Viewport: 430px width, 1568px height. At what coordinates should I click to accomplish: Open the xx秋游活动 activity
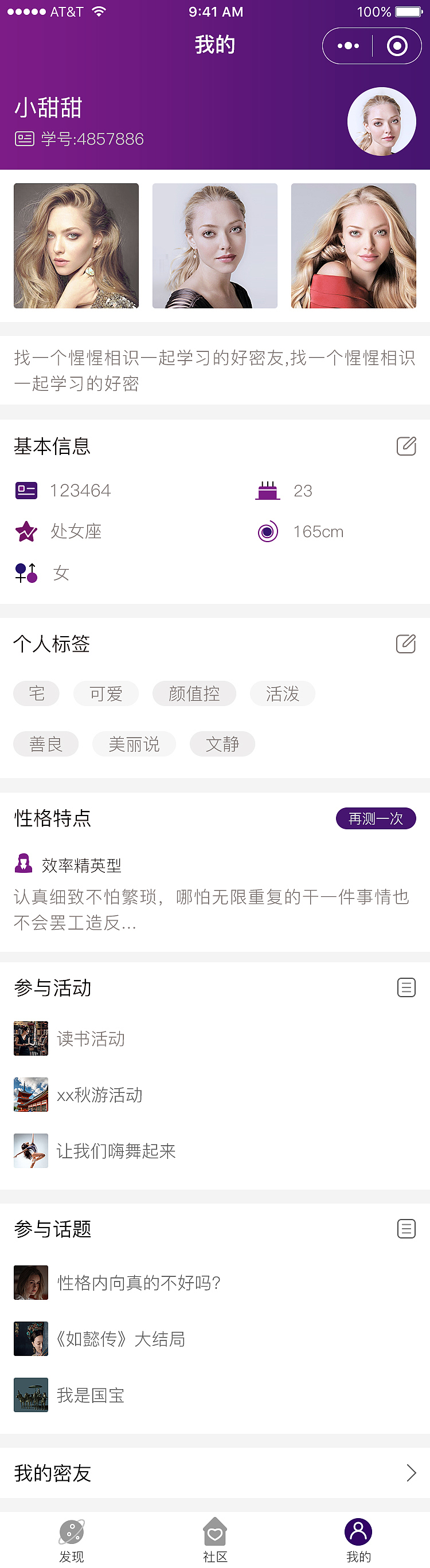pos(99,1095)
